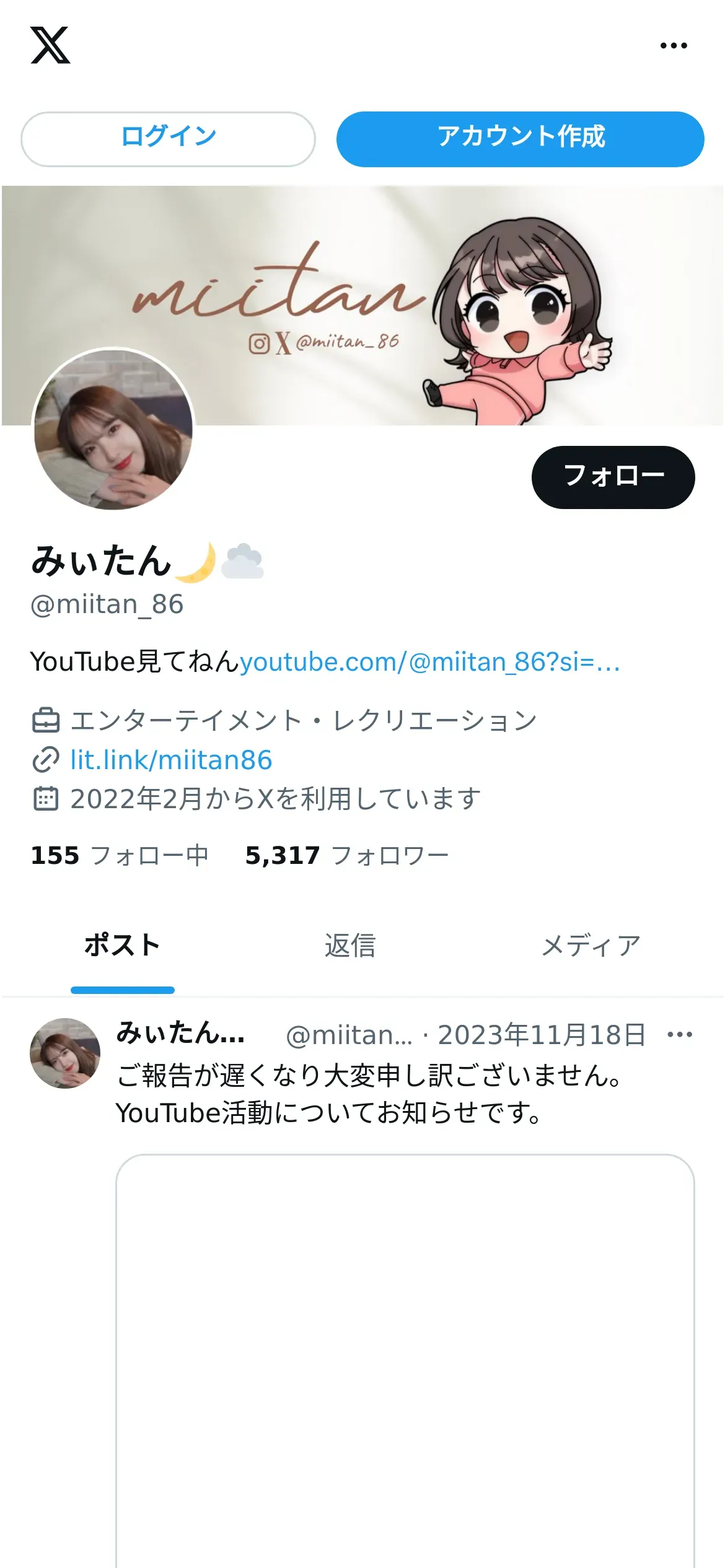
Task: Open the more options on the November 18 post
Action: click(680, 1034)
